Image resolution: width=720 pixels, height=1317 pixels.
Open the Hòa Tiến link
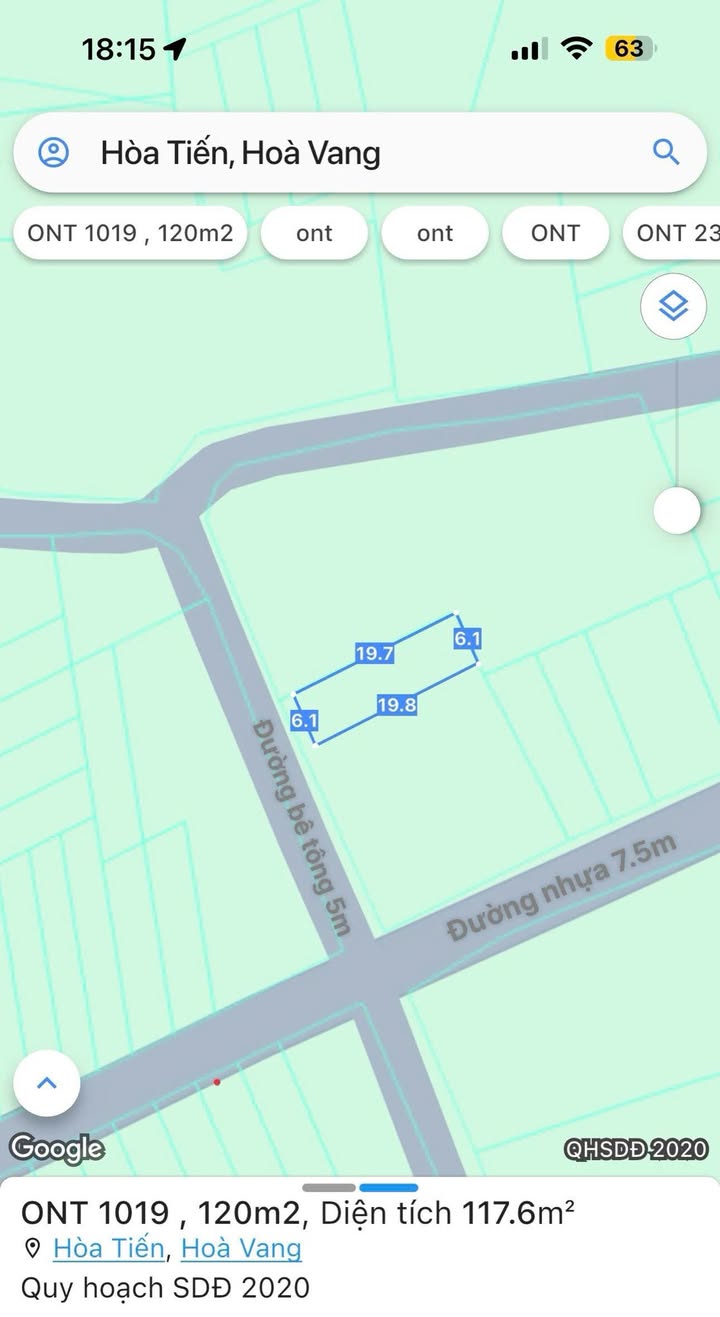[108, 1248]
